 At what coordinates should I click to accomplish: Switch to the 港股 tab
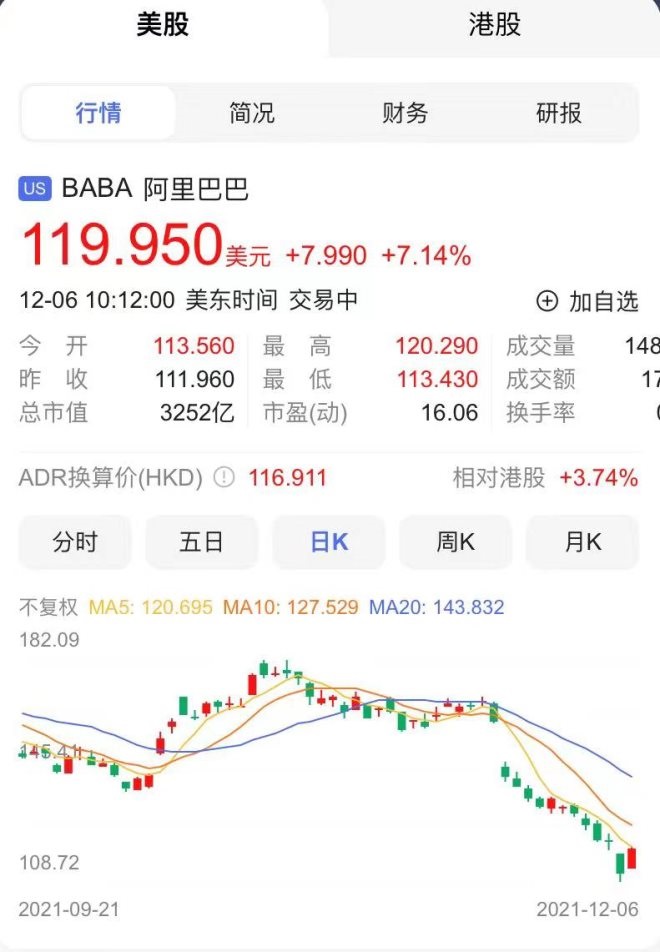click(x=494, y=25)
